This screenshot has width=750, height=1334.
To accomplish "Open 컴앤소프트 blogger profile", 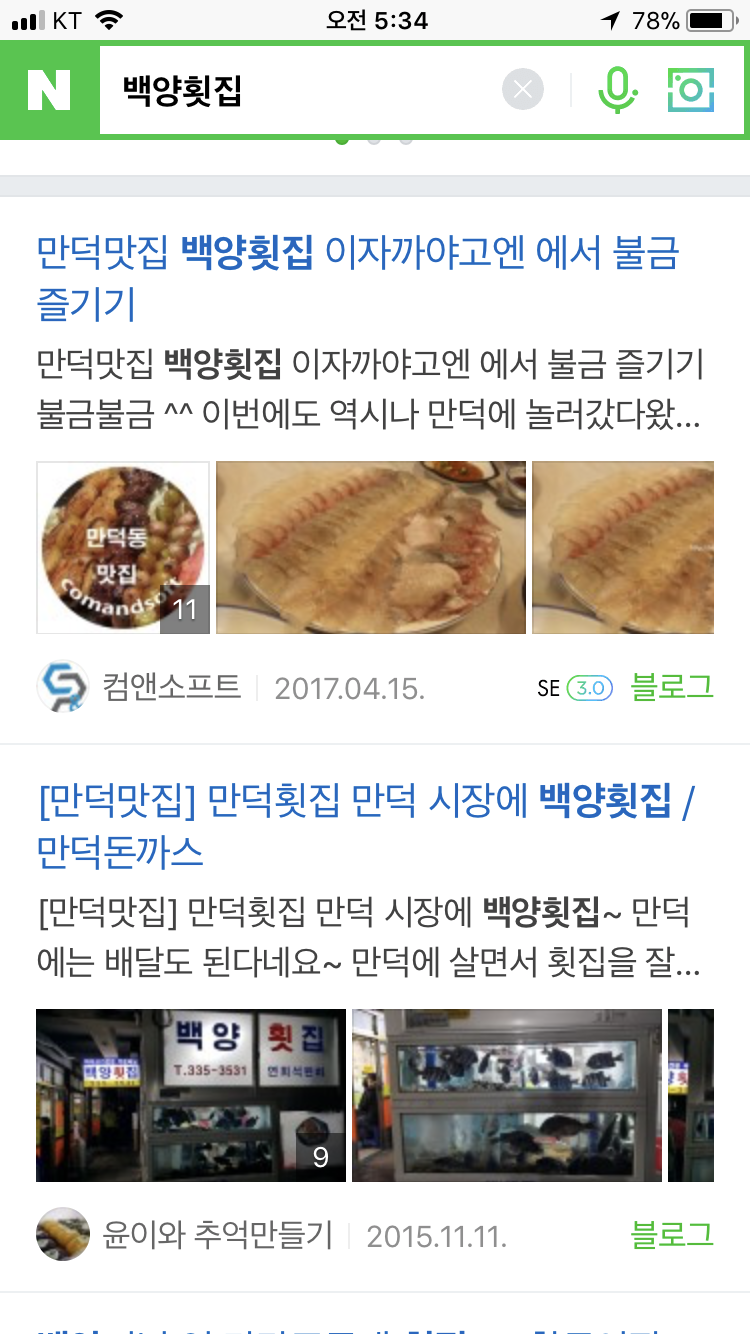I will [x=171, y=687].
